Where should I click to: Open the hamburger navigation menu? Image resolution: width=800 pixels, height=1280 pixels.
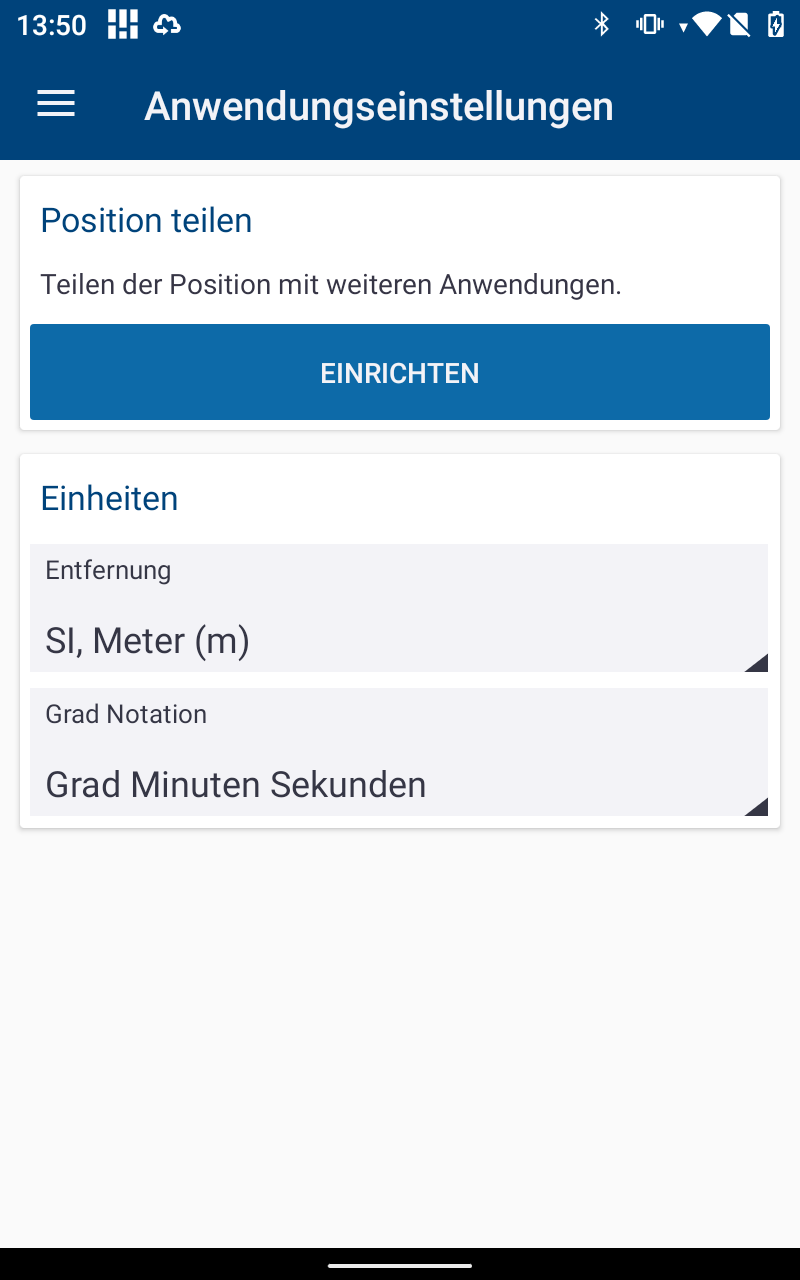point(56,104)
